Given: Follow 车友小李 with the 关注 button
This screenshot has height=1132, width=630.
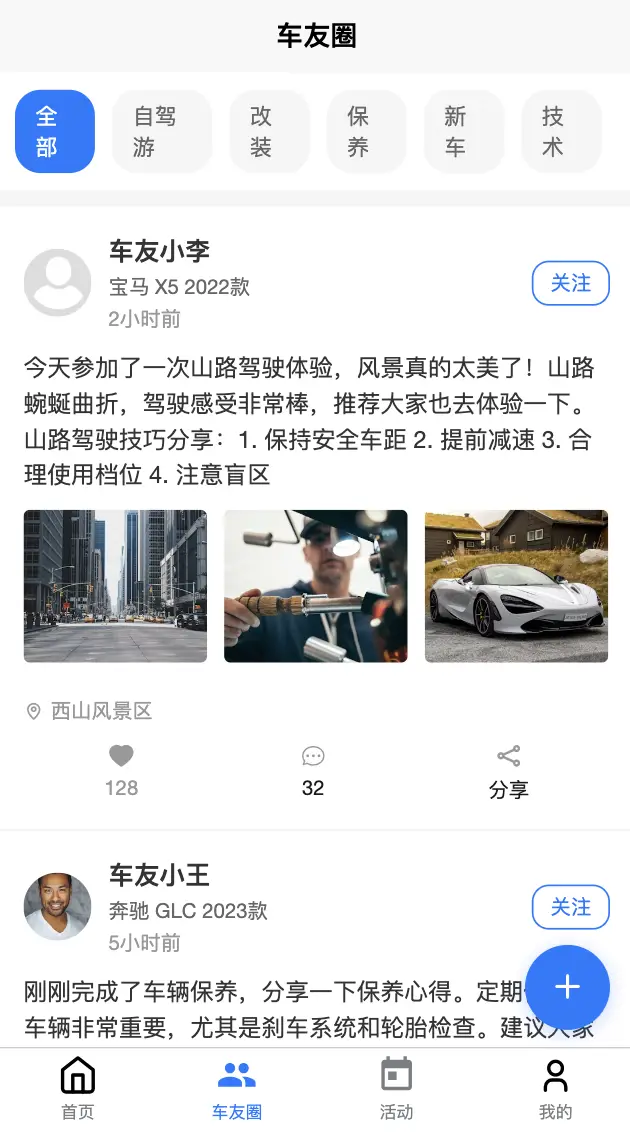Looking at the screenshot, I should coord(570,283).
